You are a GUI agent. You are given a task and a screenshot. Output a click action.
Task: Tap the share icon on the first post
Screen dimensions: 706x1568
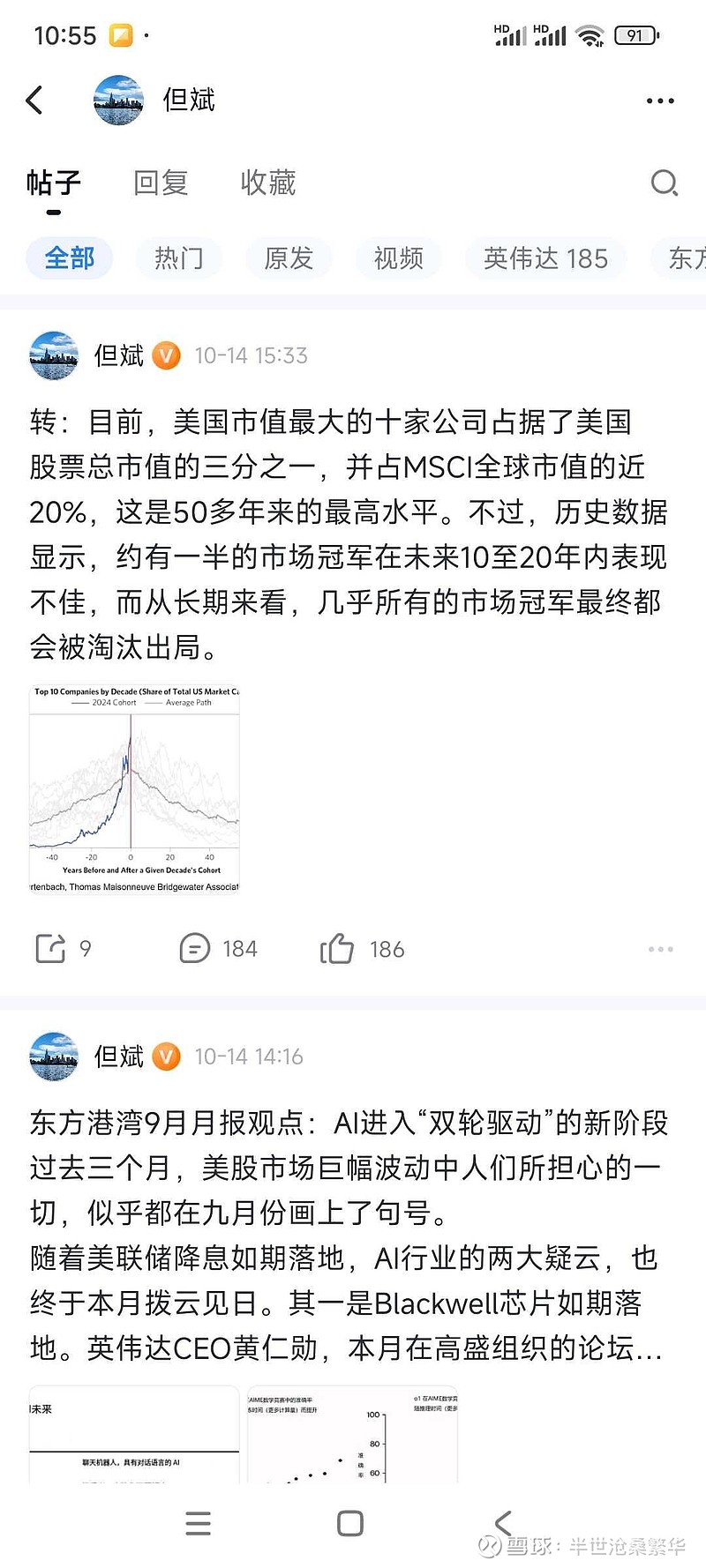point(53,949)
